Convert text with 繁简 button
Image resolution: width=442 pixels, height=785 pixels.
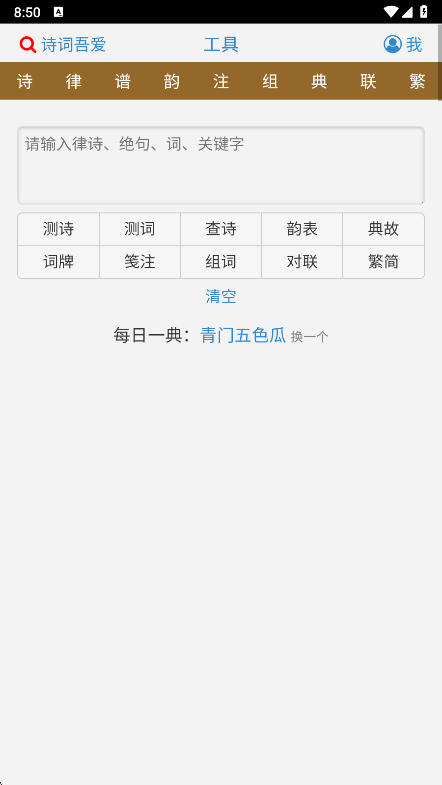383,262
